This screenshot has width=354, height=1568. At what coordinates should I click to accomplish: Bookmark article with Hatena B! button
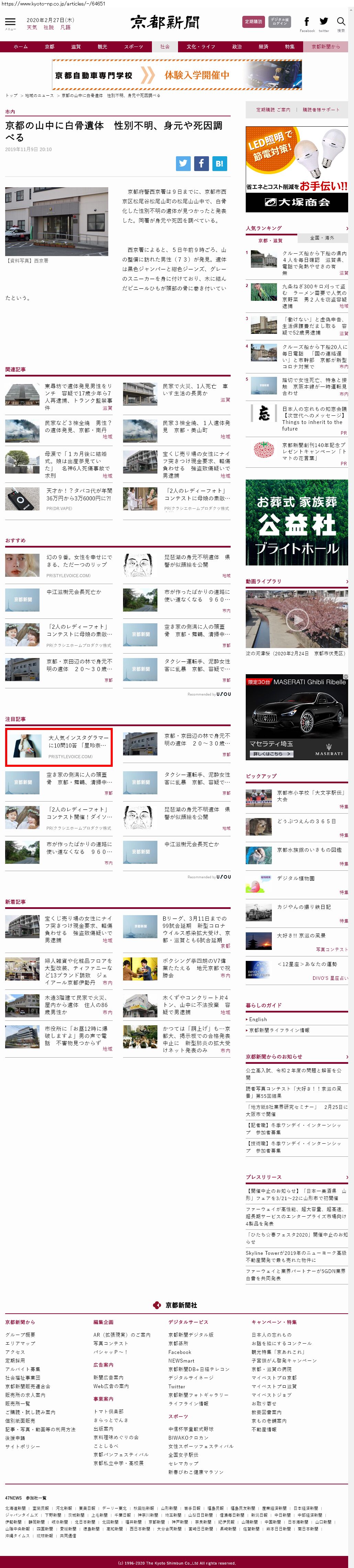click(x=219, y=163)
